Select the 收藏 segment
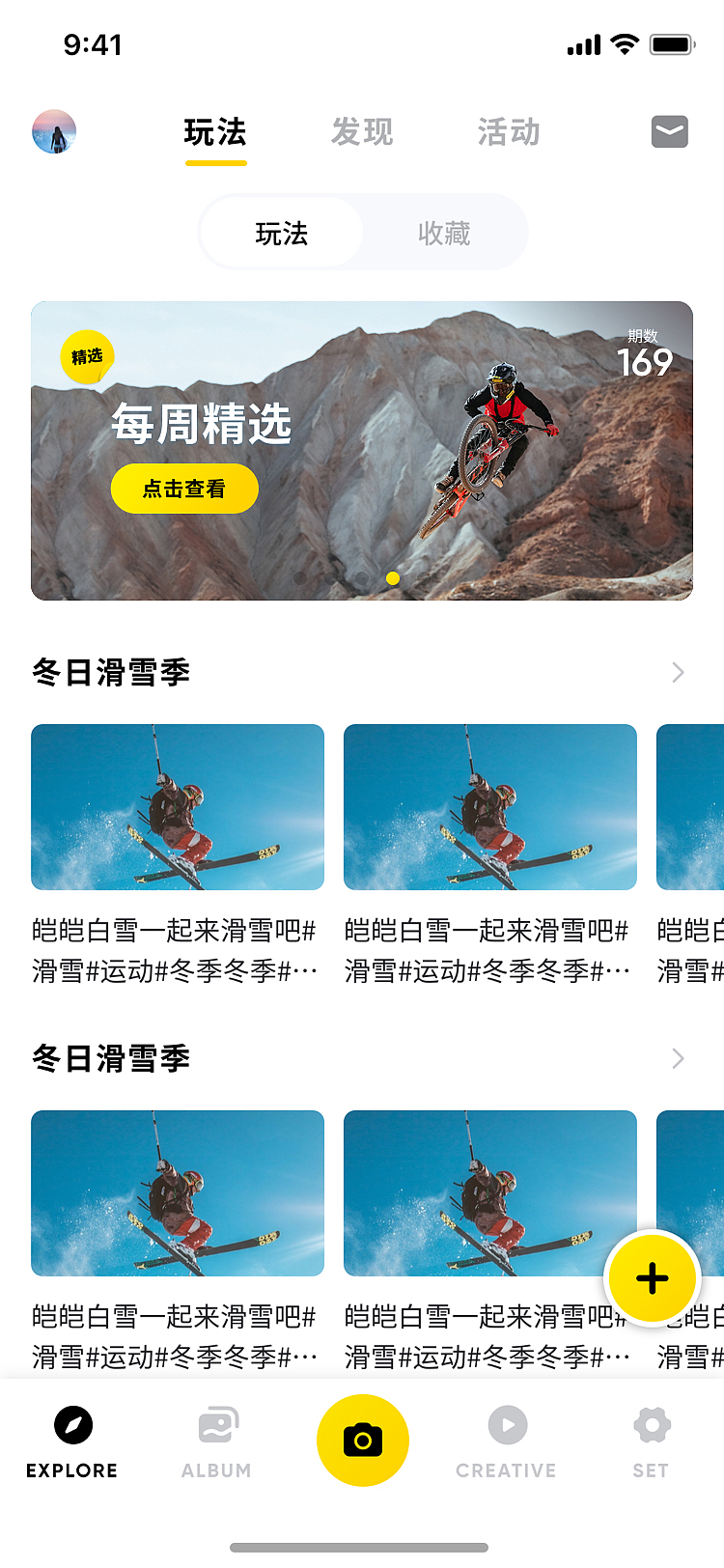724x1568 pixels. 444,234
